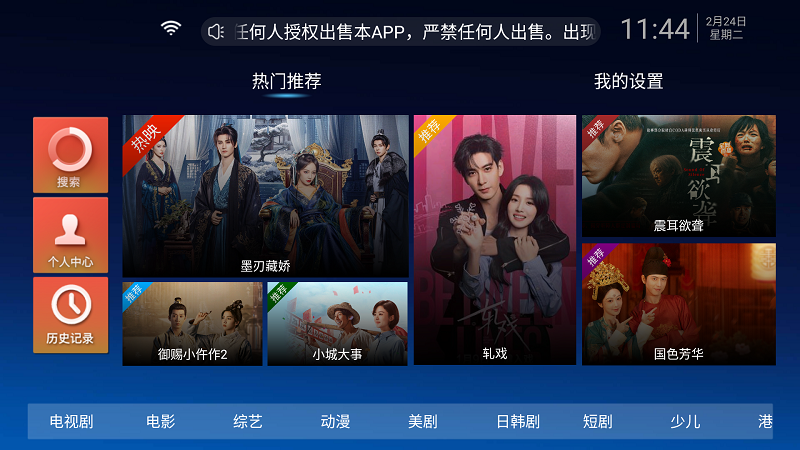This screenshot has height=450, width=800.
Task: Open the movie 震耳欲聋
Action: click(x=678, y=175)
